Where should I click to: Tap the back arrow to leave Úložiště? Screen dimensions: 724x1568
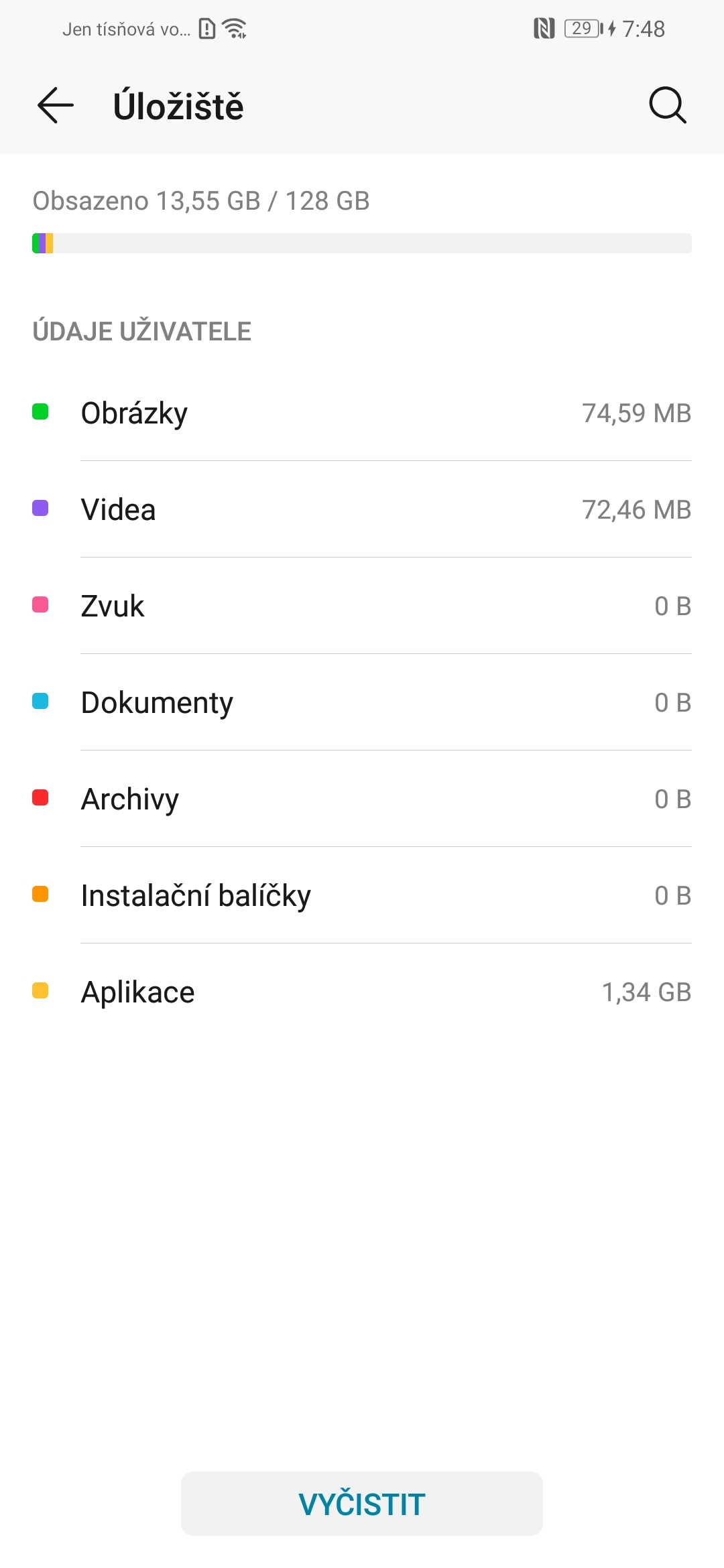[x=55, y=105]
